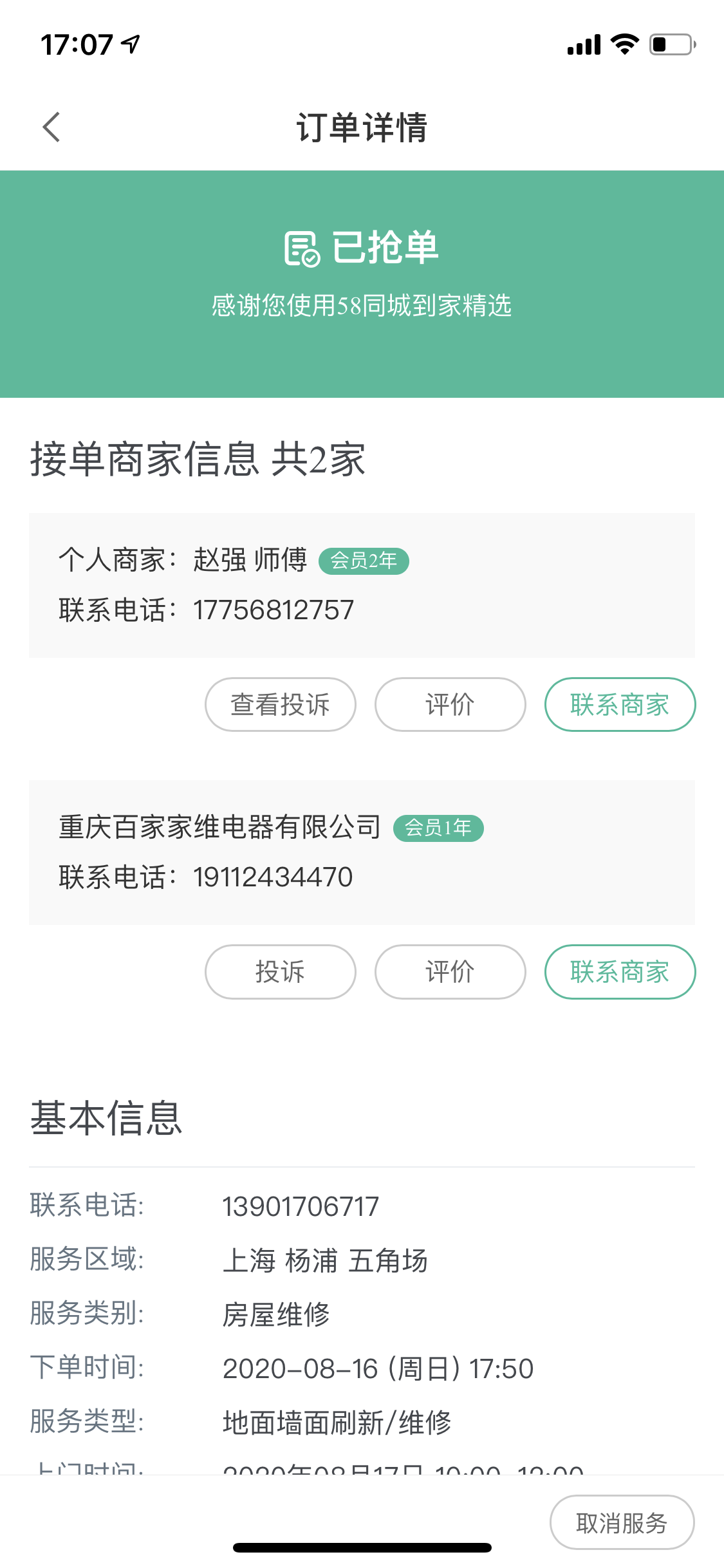The image size is (724, 1568).
Task: Go back from the order details page
Action: tap(51, 127)
